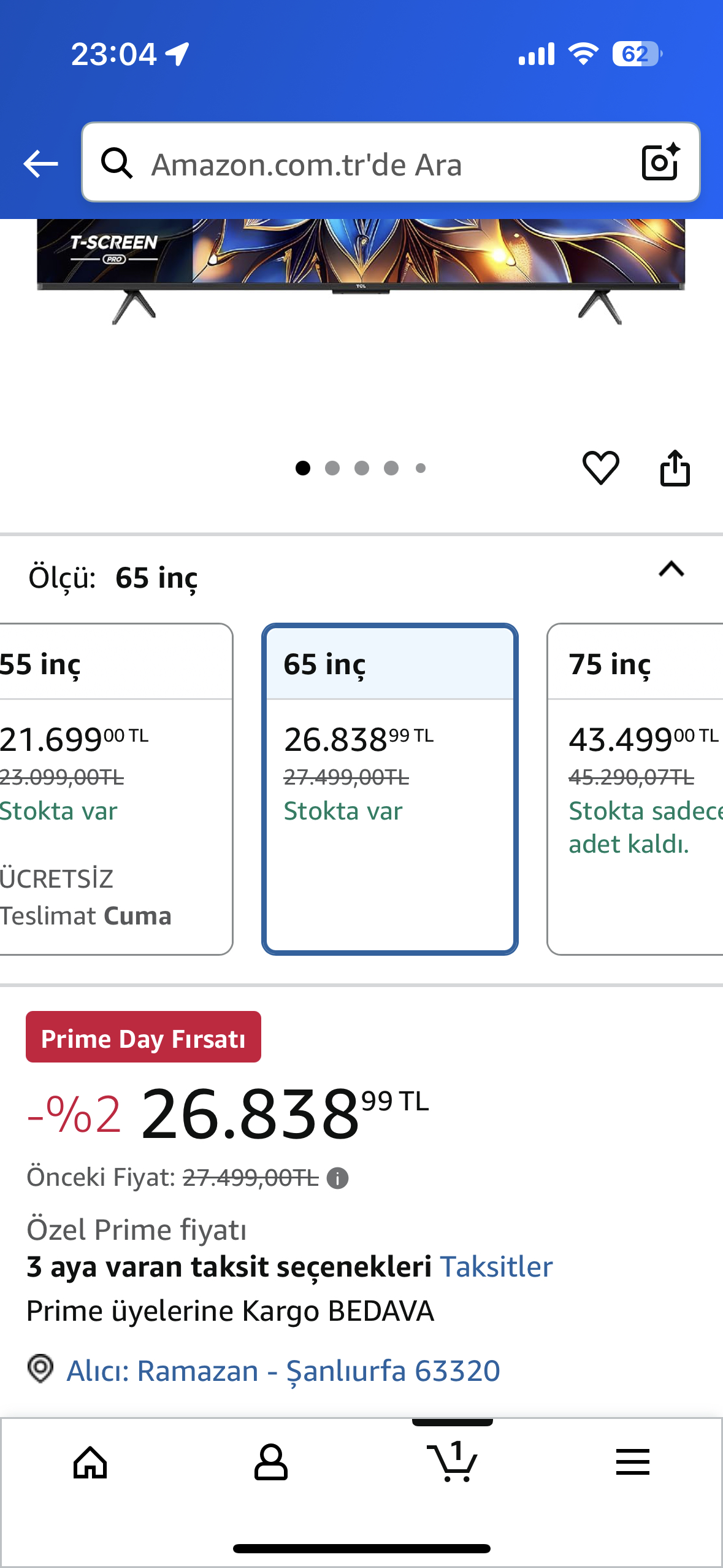Open camera search with the lens icon
The height and width of the screenshot is (1568, 723).
660,162
